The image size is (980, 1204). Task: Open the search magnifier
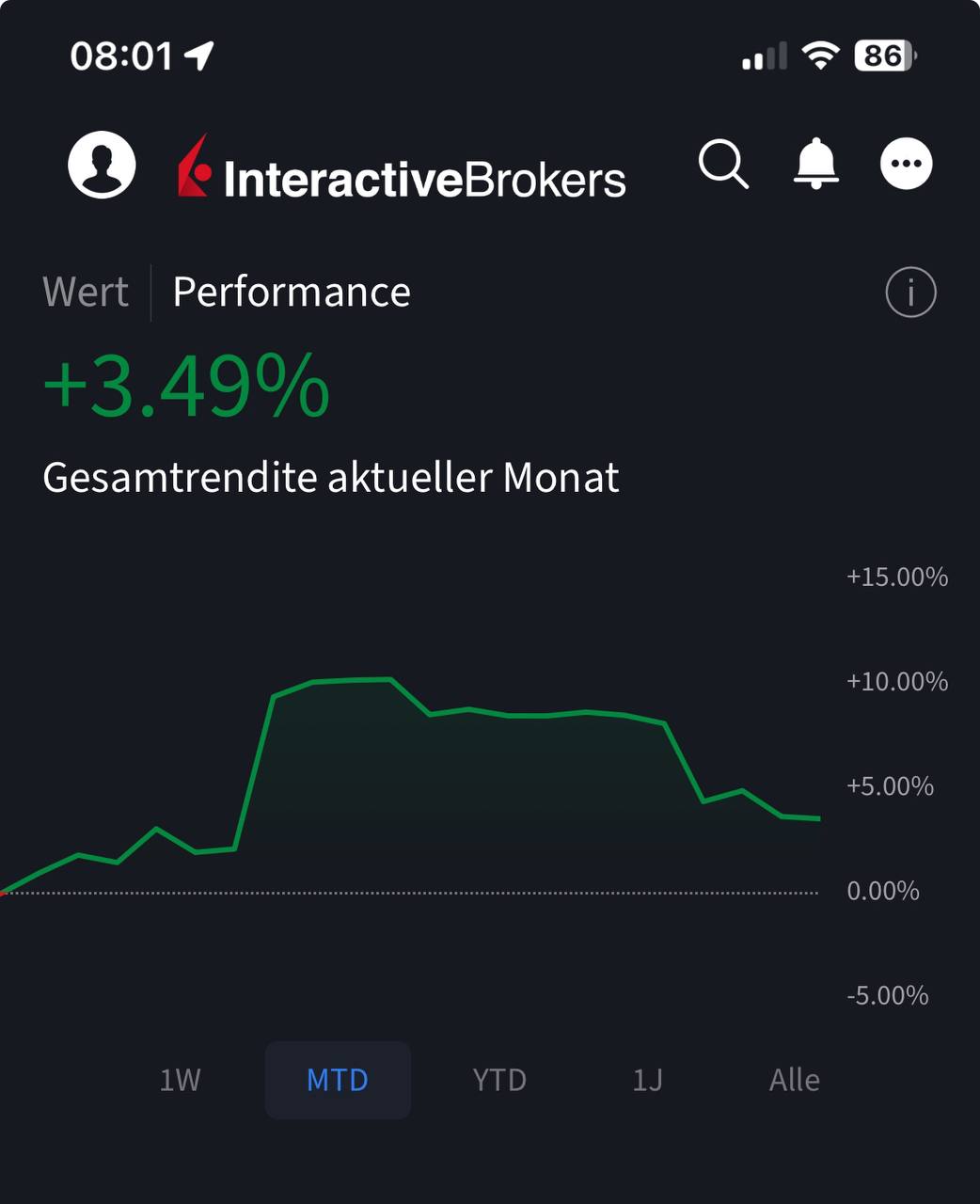pyautogui.click(x=723, y=165)
